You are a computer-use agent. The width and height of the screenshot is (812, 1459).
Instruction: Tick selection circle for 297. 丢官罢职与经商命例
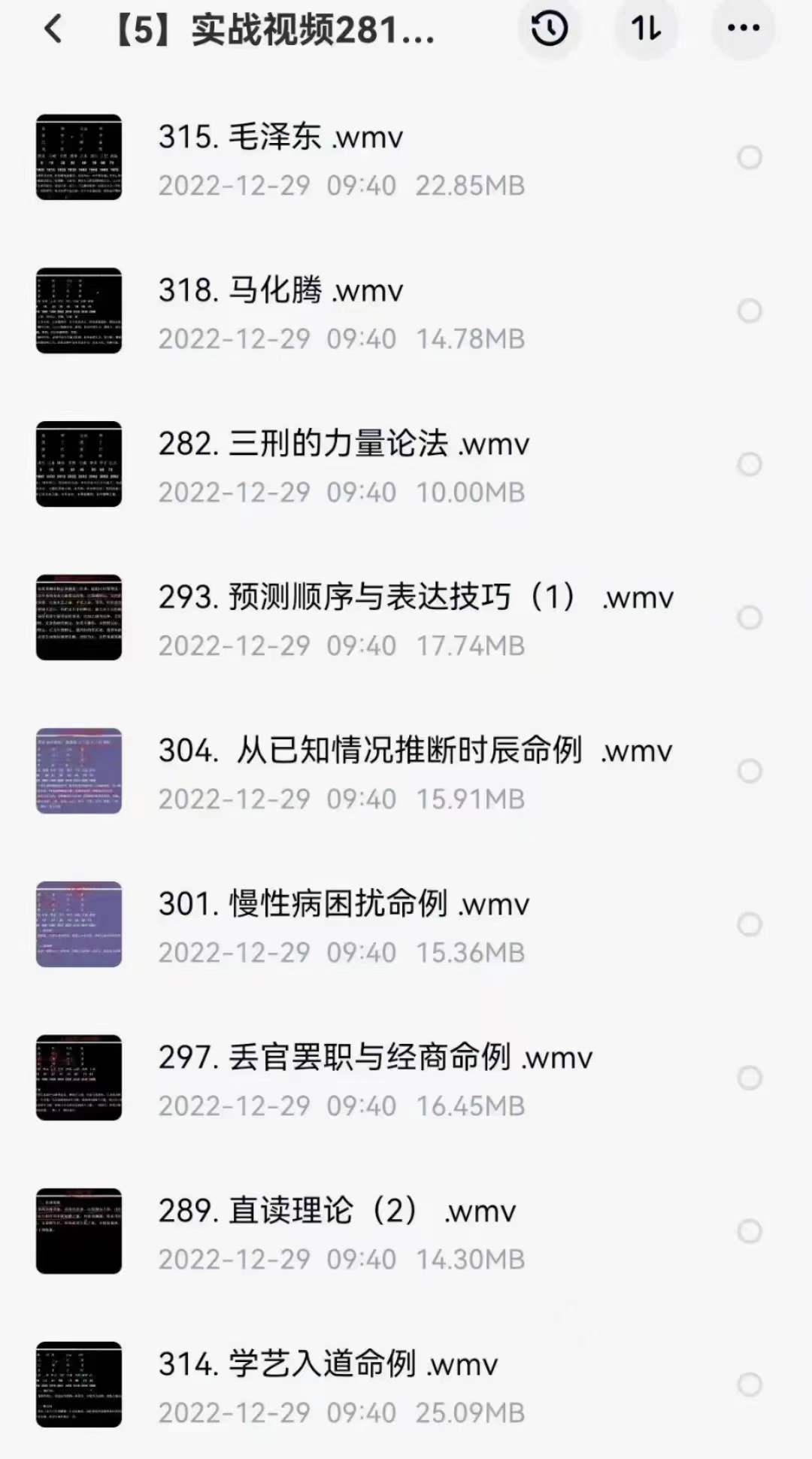[748, 1078]
